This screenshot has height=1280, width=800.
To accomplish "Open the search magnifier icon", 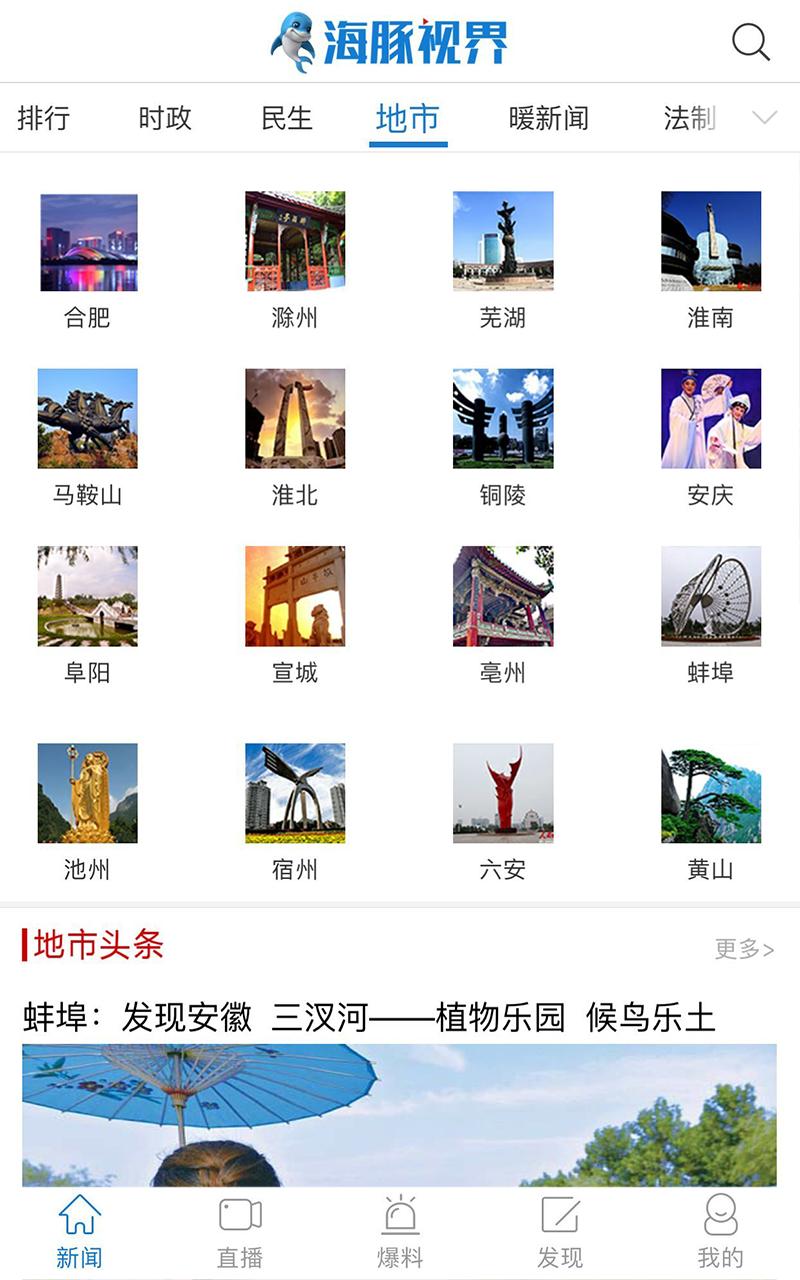I will point(749,42).
